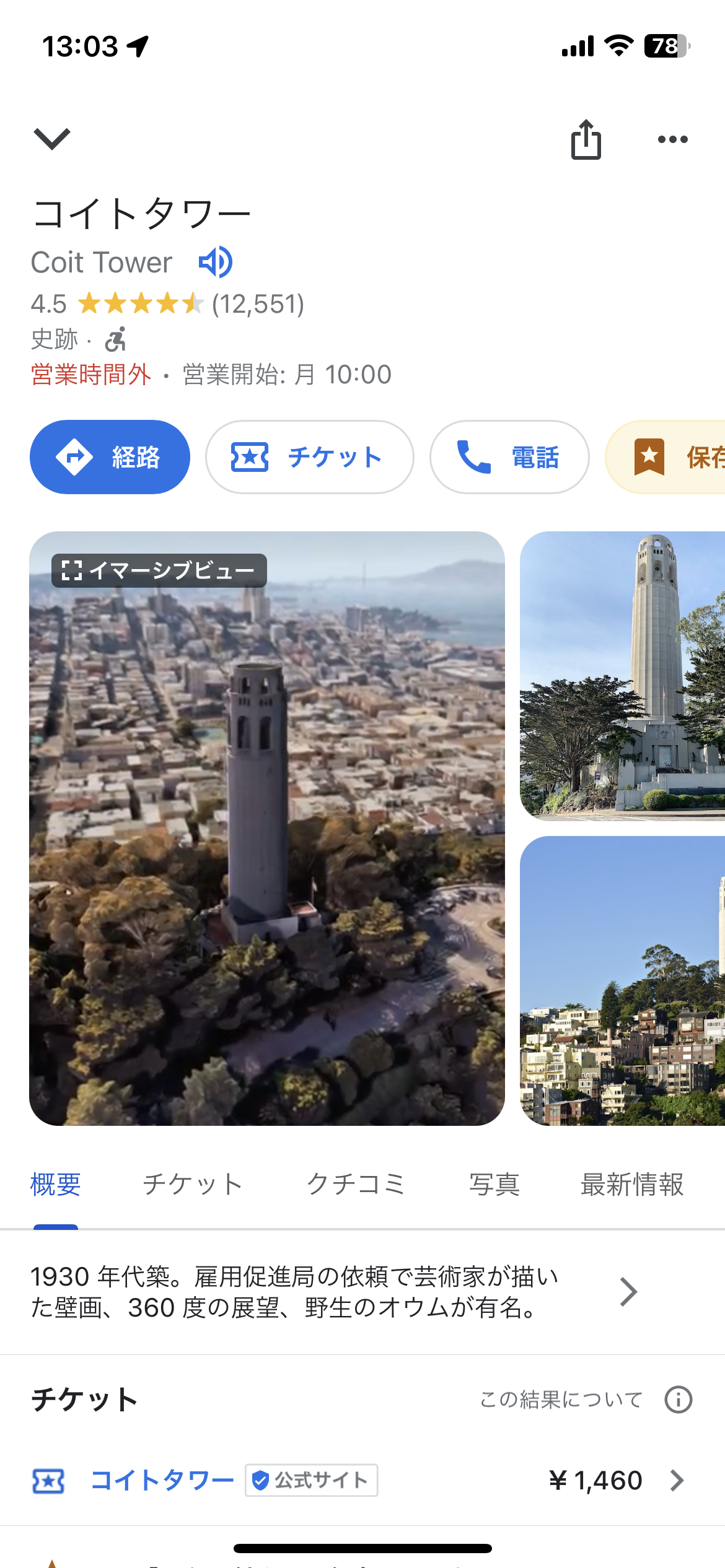The image size is (725, 1568).
Task: Open the この結果について info icon
Action: pyautogui.click(x=678, y=1400)
